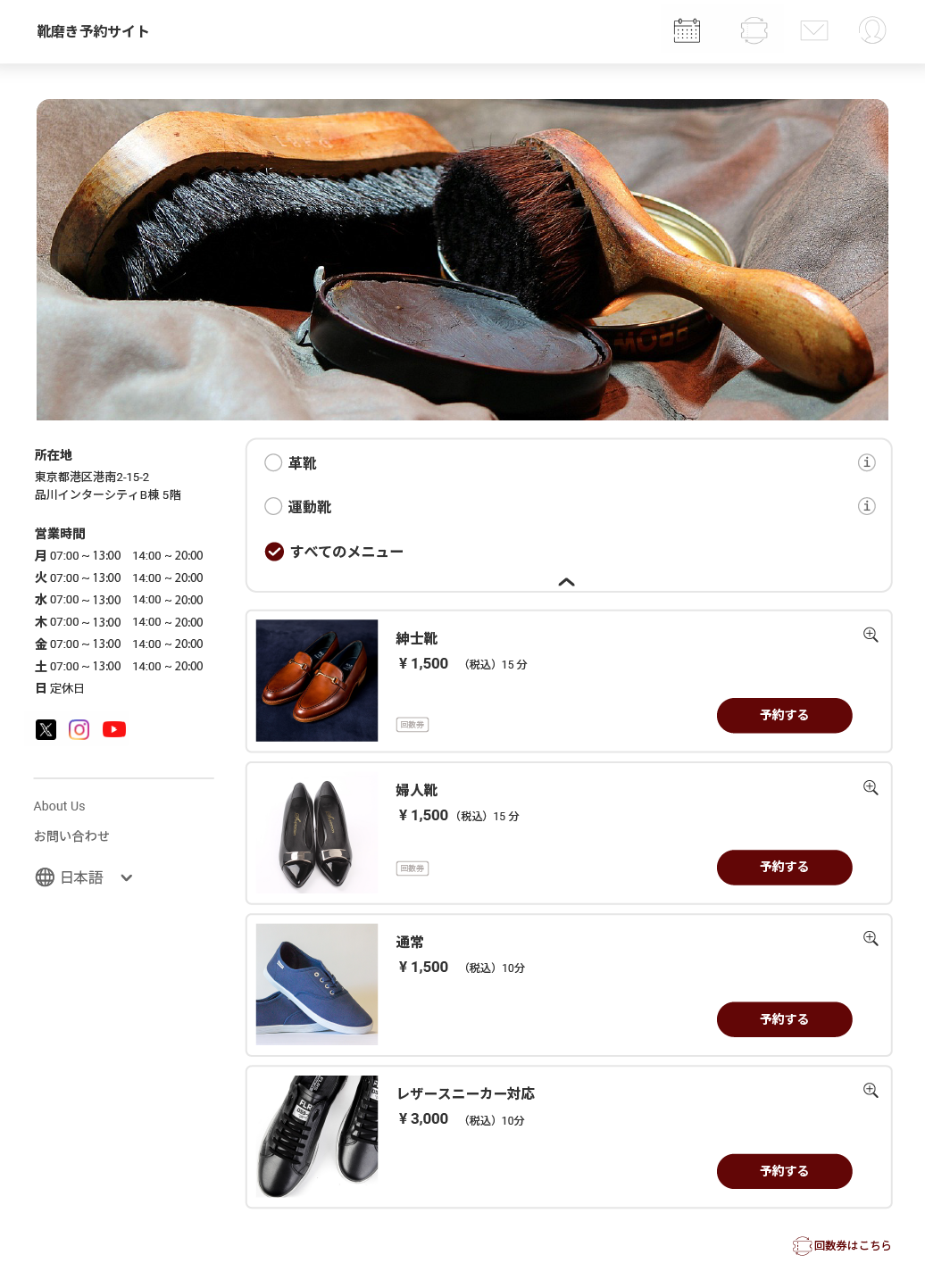This screenshot has width=925, height=1288.
Task: Open the About Us link
Action: [60, 806]
